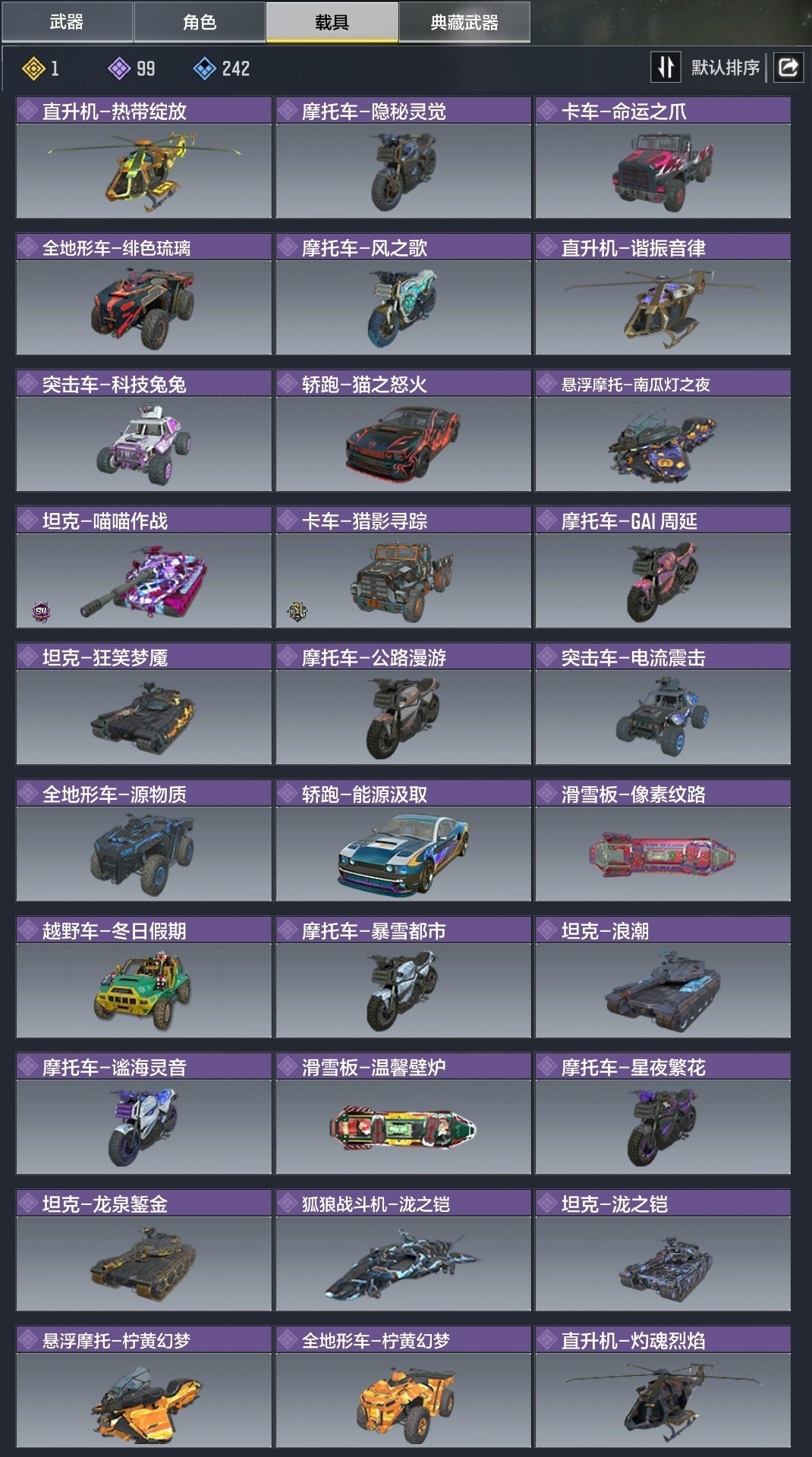Open 全地形车-绯色琉璃 item
Screen dimensions: 812x1457
(x=143, y=294)
